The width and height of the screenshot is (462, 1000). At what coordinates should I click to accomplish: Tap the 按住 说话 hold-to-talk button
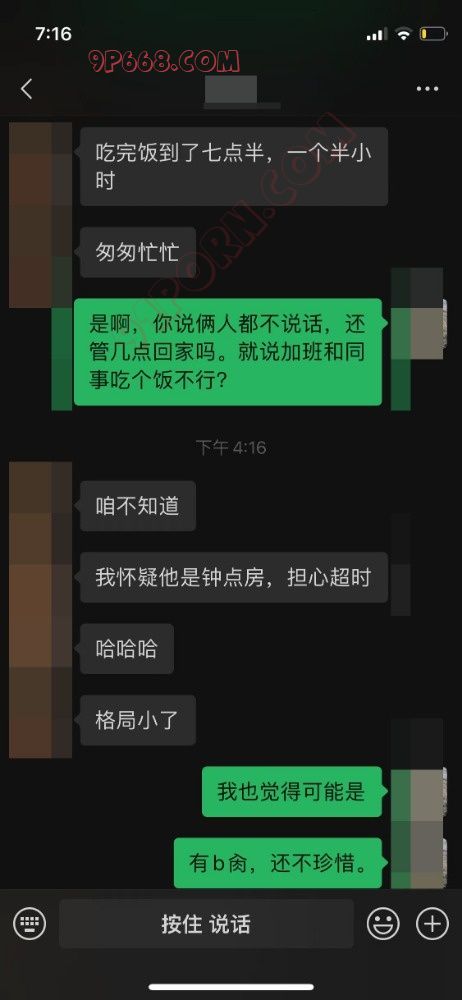coord(206,923)
